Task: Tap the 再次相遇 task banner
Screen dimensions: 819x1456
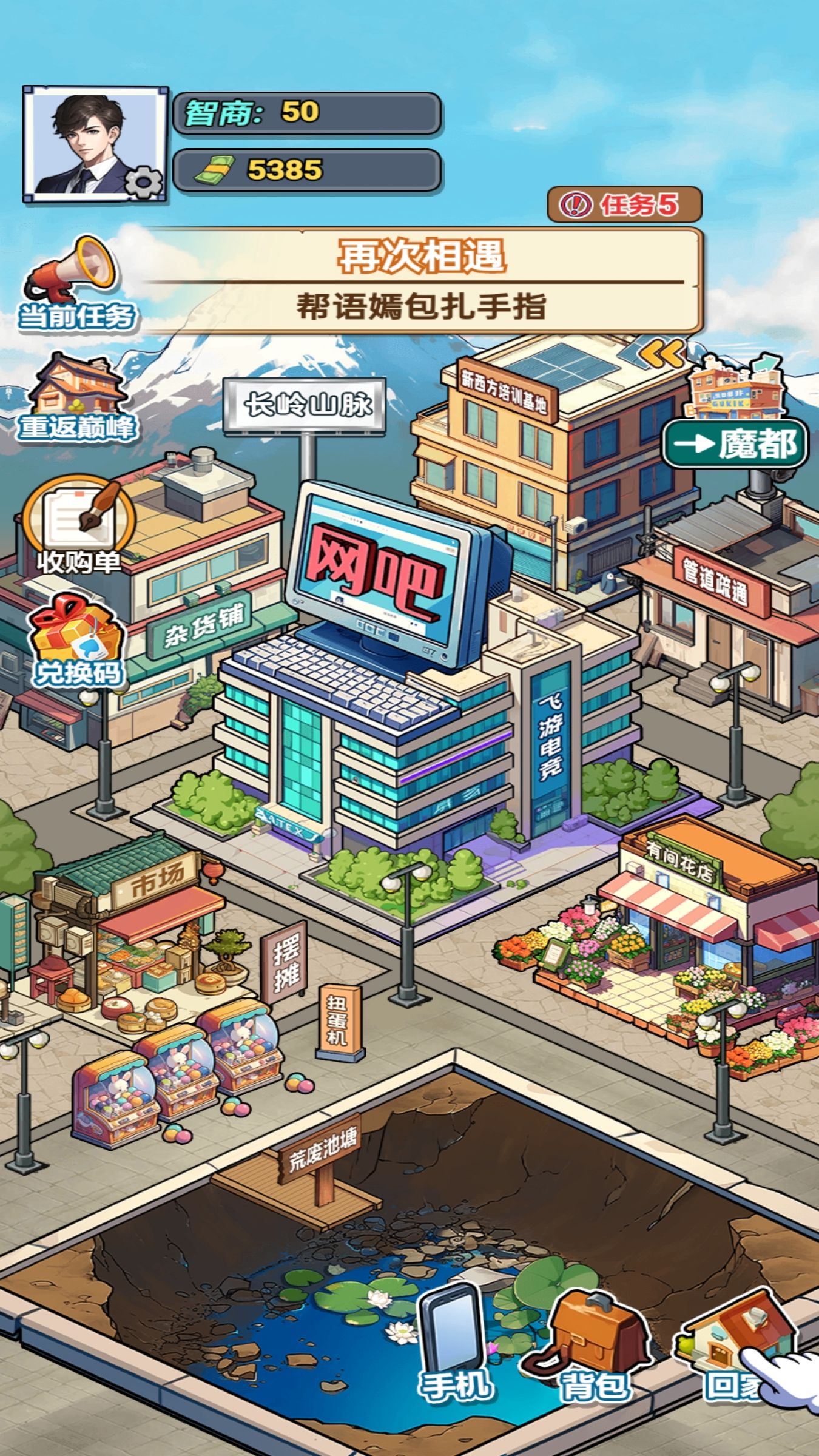Action: pyautogui.click(x=421, y=281)
